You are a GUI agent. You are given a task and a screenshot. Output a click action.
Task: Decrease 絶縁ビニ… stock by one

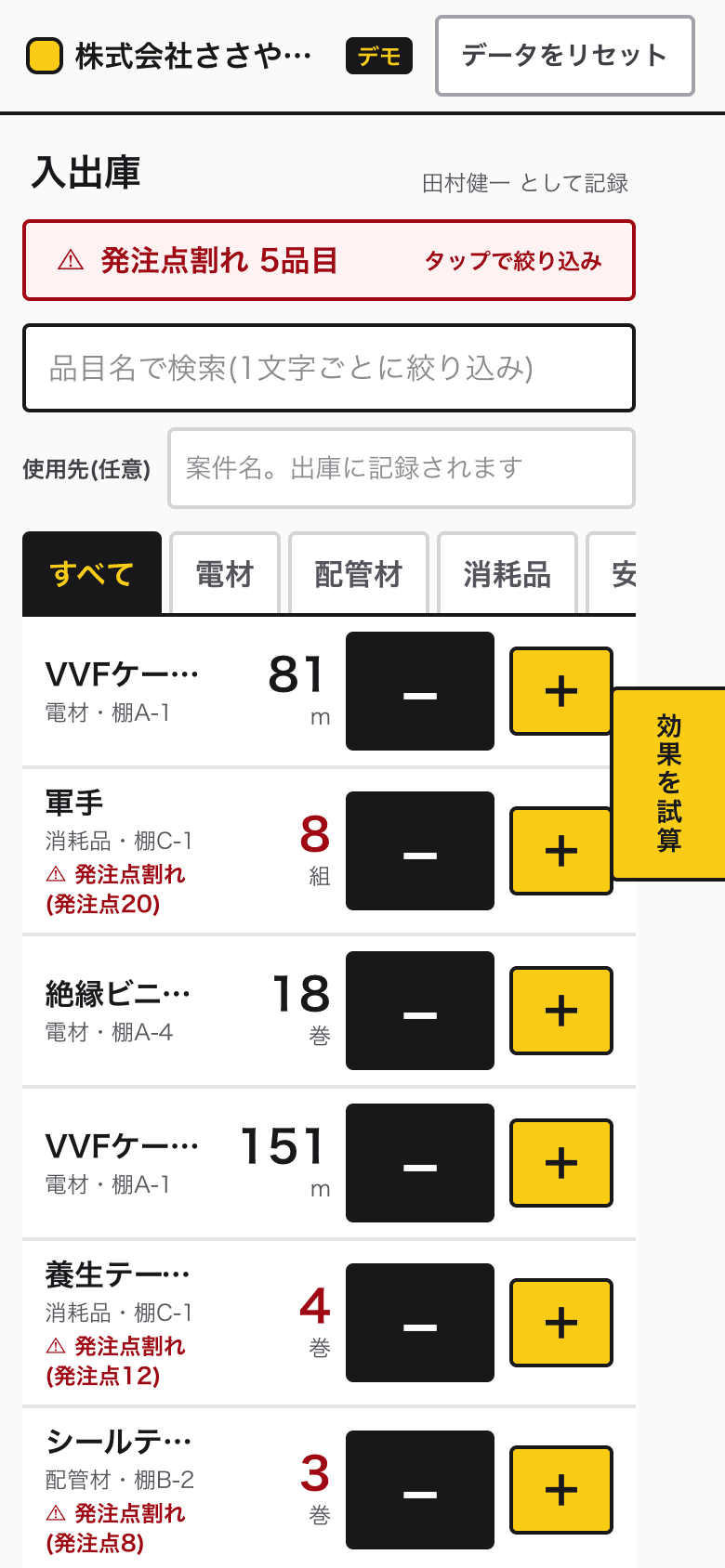420,1011
